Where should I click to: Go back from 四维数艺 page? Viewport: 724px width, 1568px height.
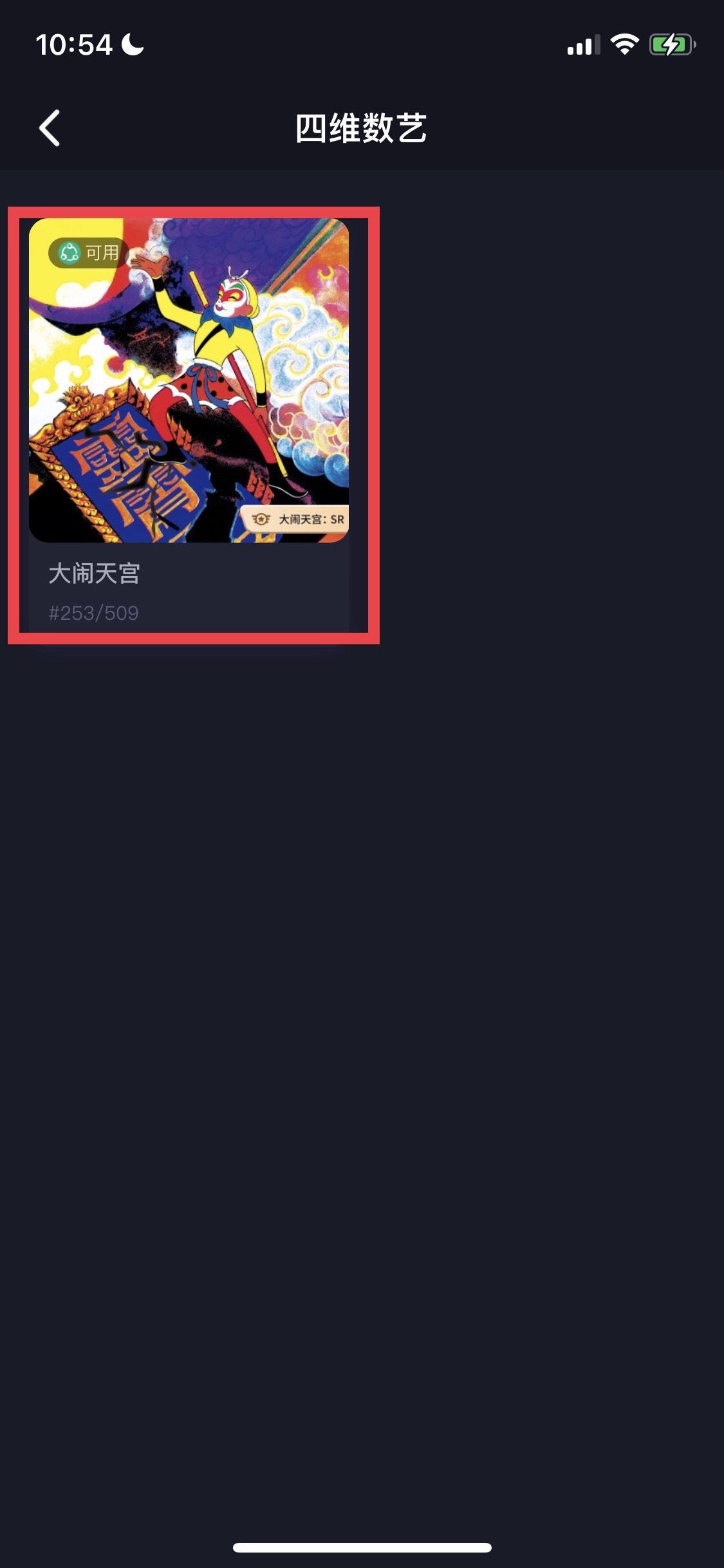50,128
